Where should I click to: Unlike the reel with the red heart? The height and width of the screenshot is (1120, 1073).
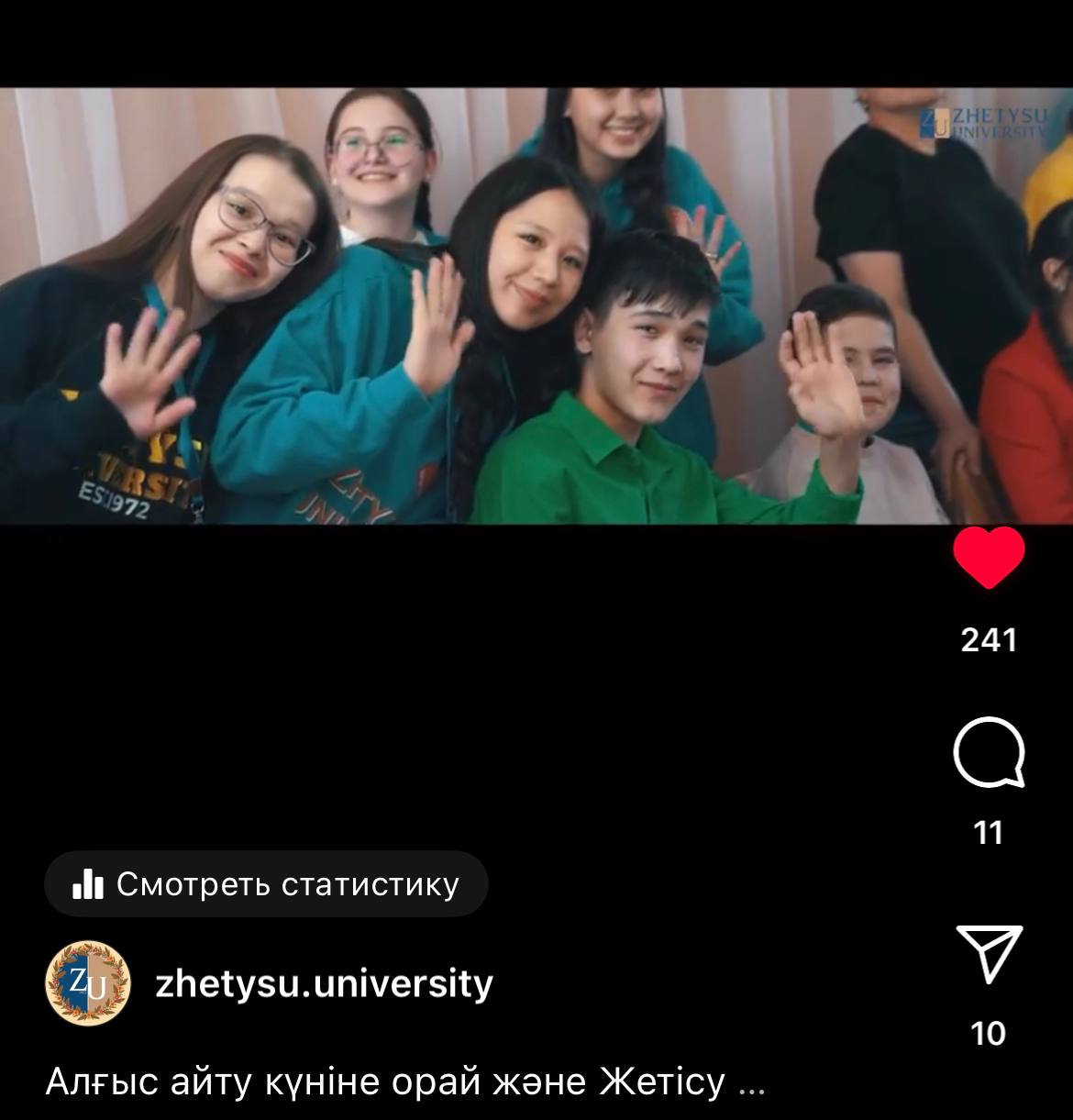(x=989, y=559)
